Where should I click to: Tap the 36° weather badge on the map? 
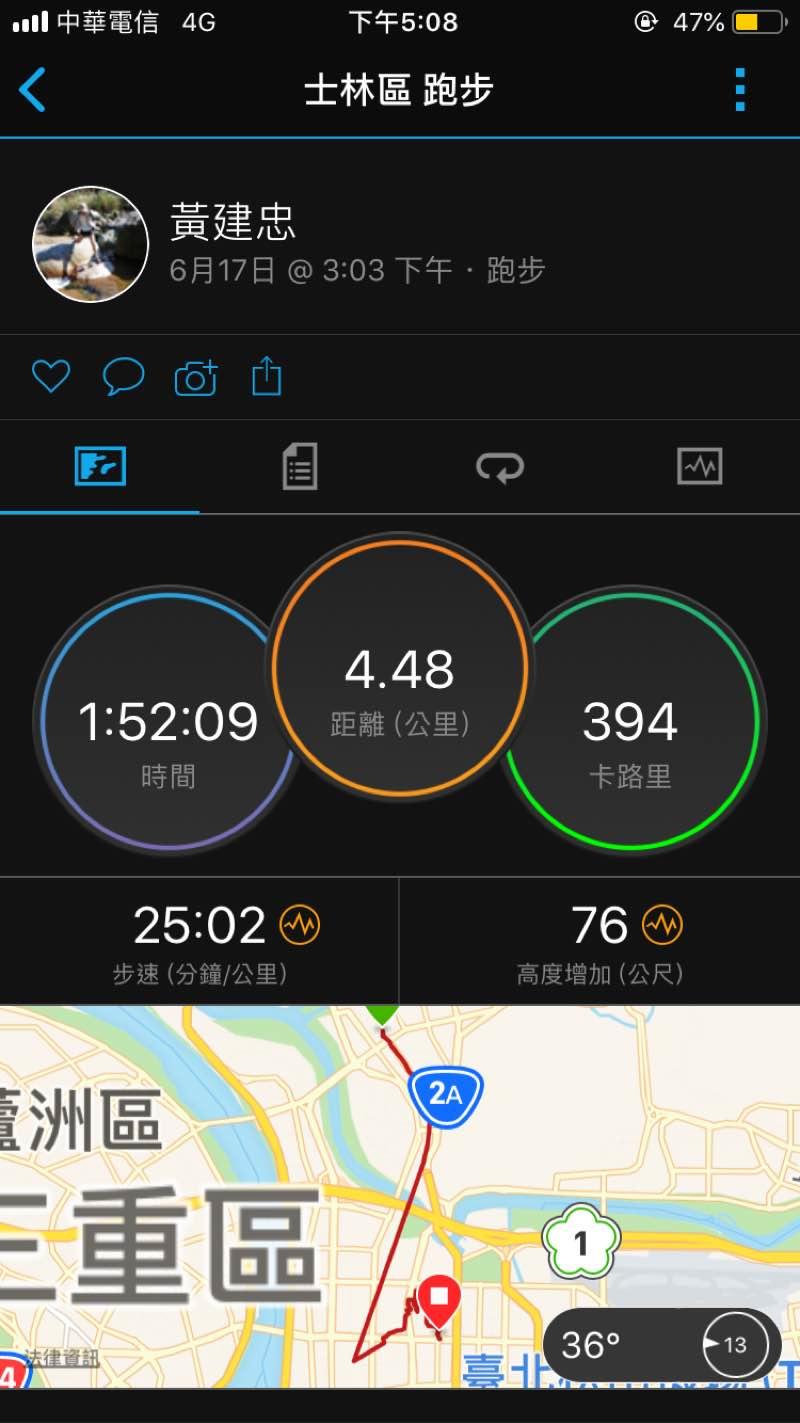tap(662, 1345)
